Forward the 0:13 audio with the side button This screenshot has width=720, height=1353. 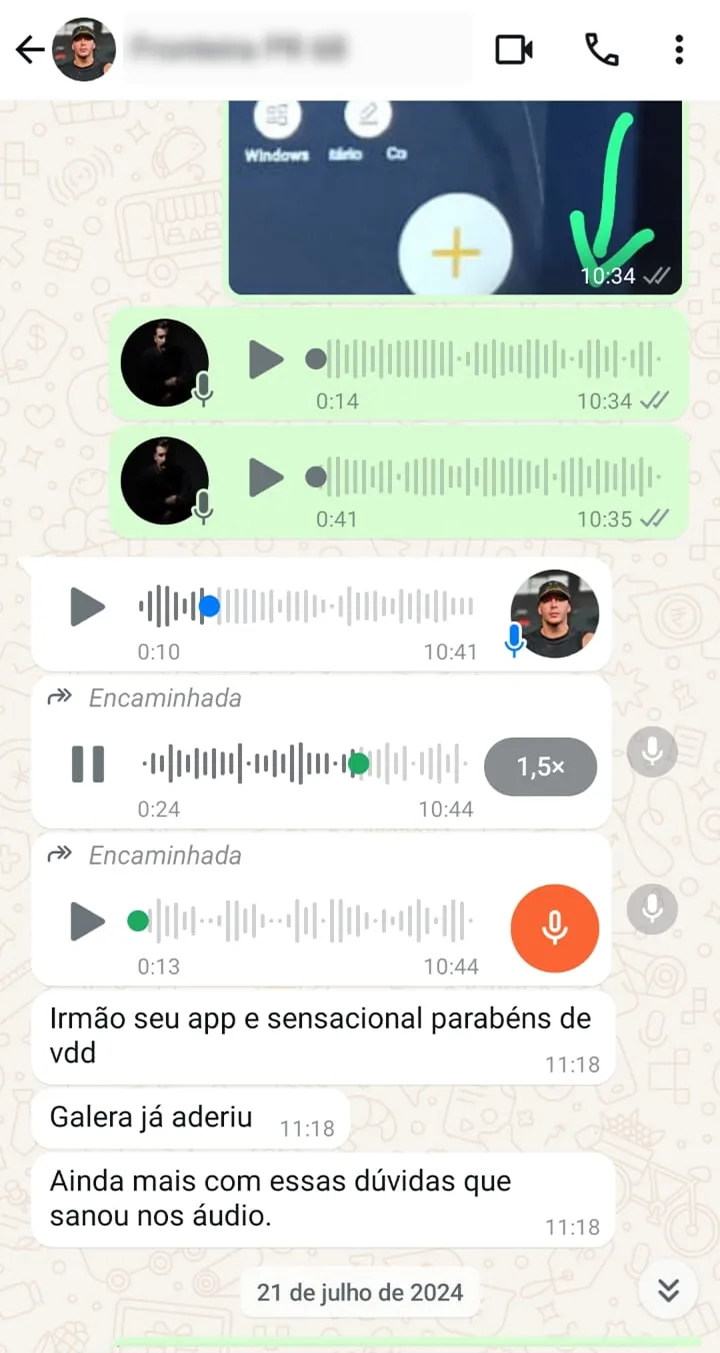tap(652, 910)
